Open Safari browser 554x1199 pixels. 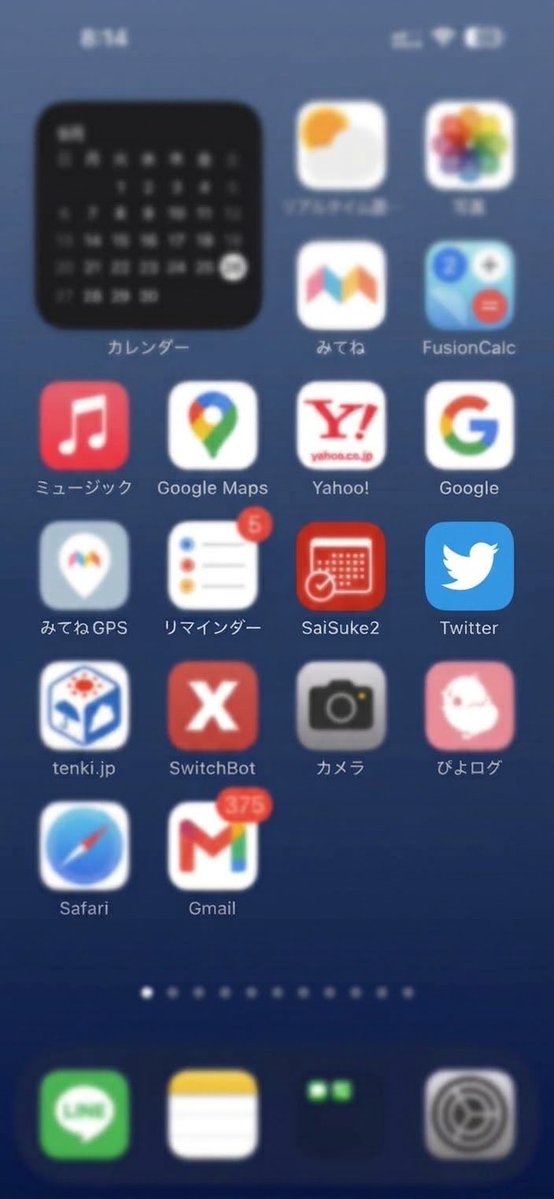[84, 846]
